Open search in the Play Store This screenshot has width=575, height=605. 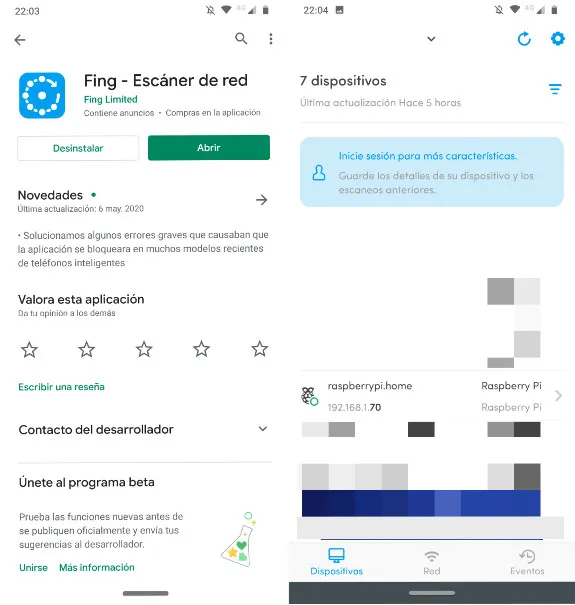point(241,39)
